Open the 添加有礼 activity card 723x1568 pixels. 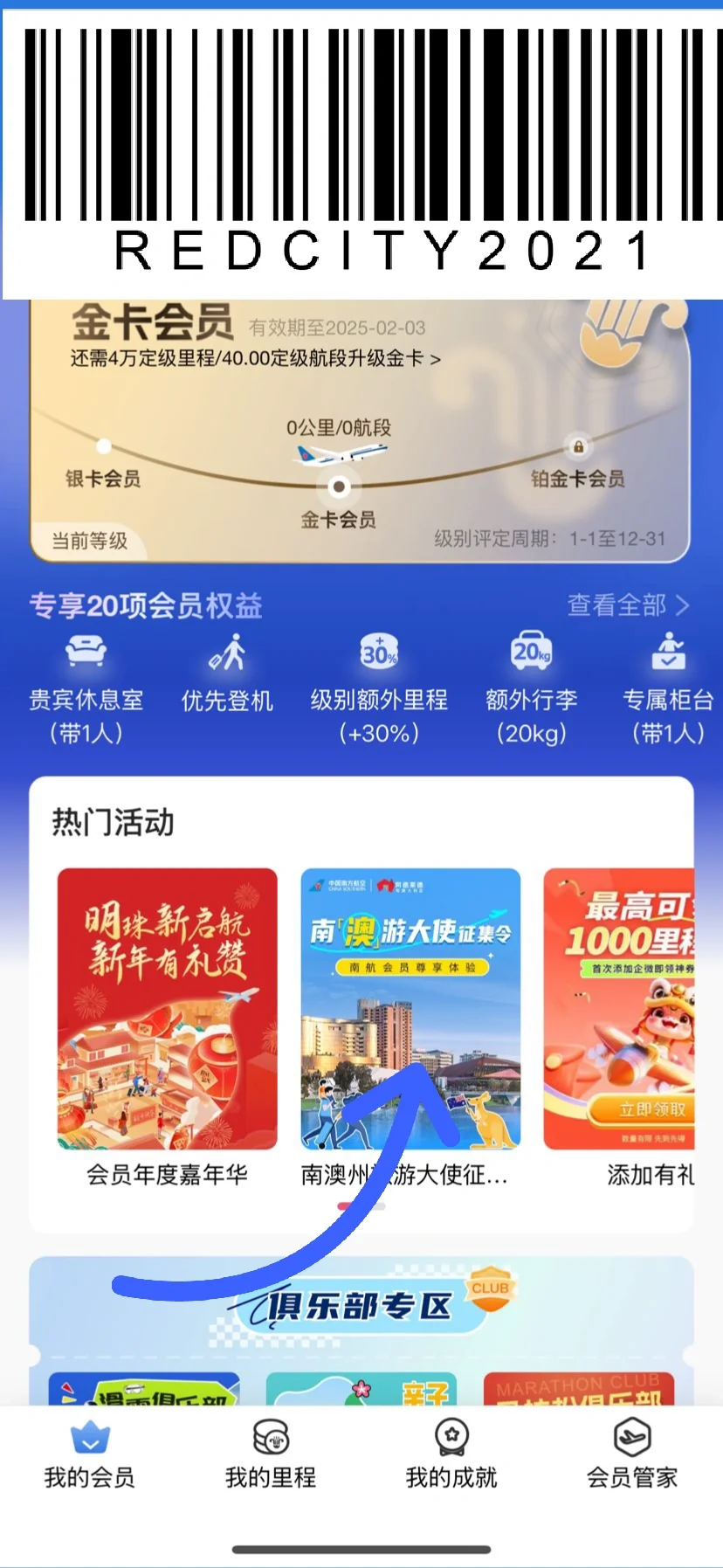tap(619, 1028)
